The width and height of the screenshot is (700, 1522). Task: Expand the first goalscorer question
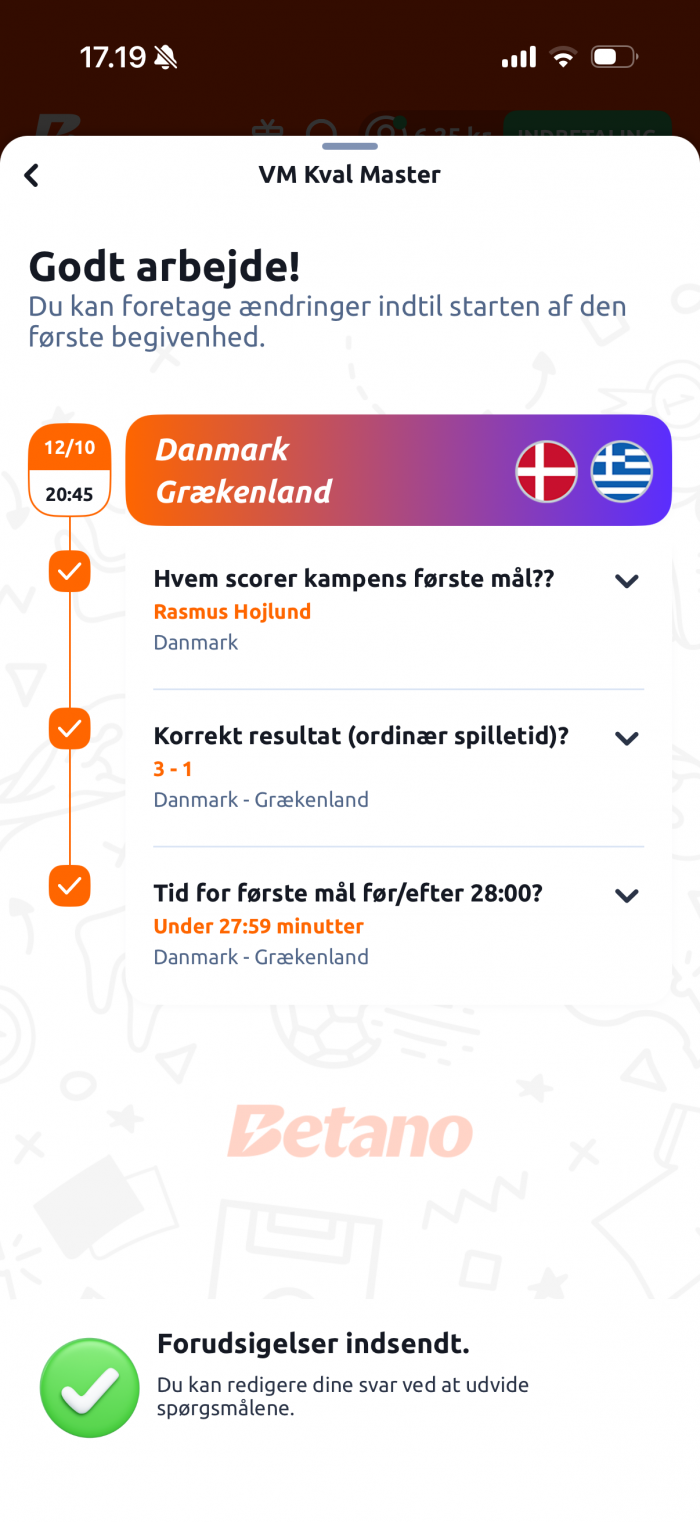tap(626, 581)
